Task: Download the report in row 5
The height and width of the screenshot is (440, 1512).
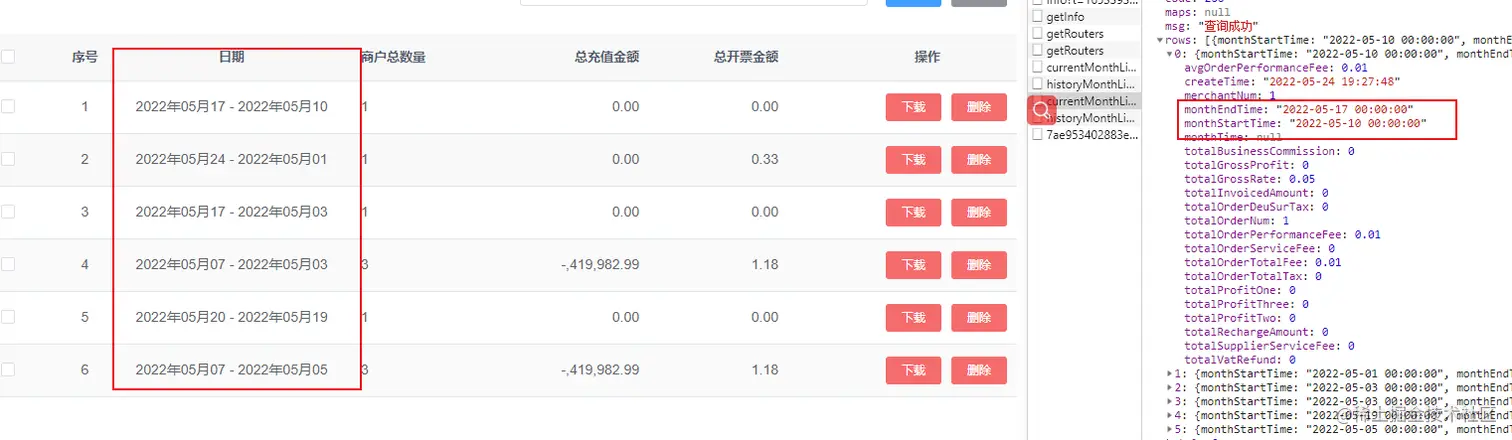Action: (x=912, y=317)
